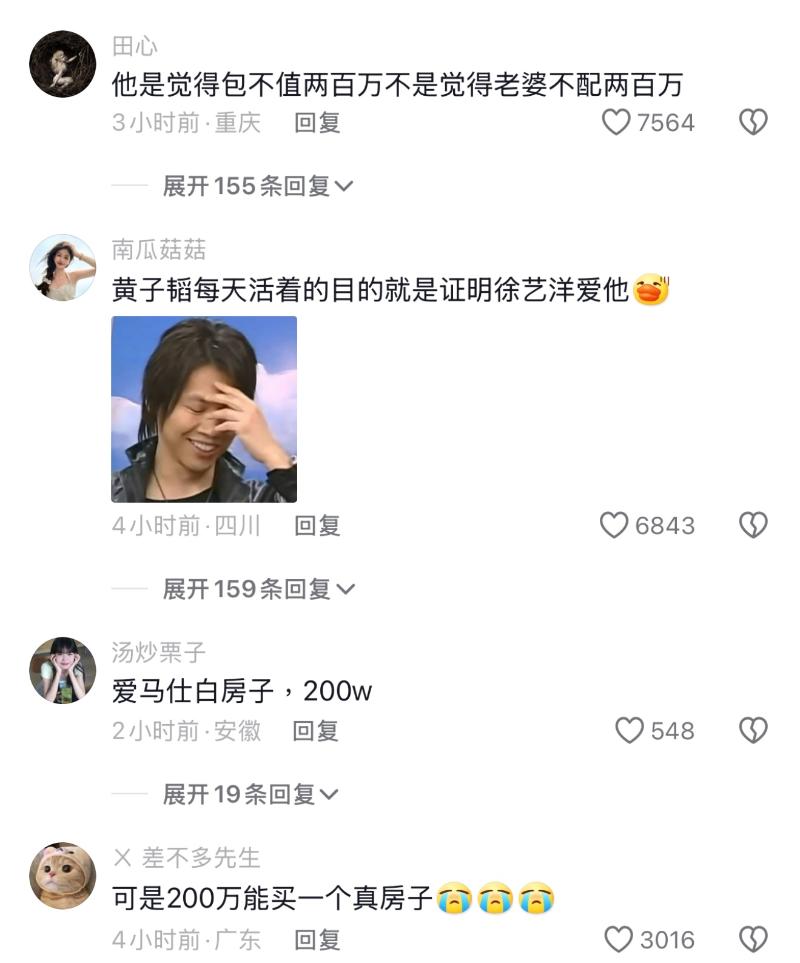Reply to 田心's comment
800x963 pixels.
coord(317,123)
